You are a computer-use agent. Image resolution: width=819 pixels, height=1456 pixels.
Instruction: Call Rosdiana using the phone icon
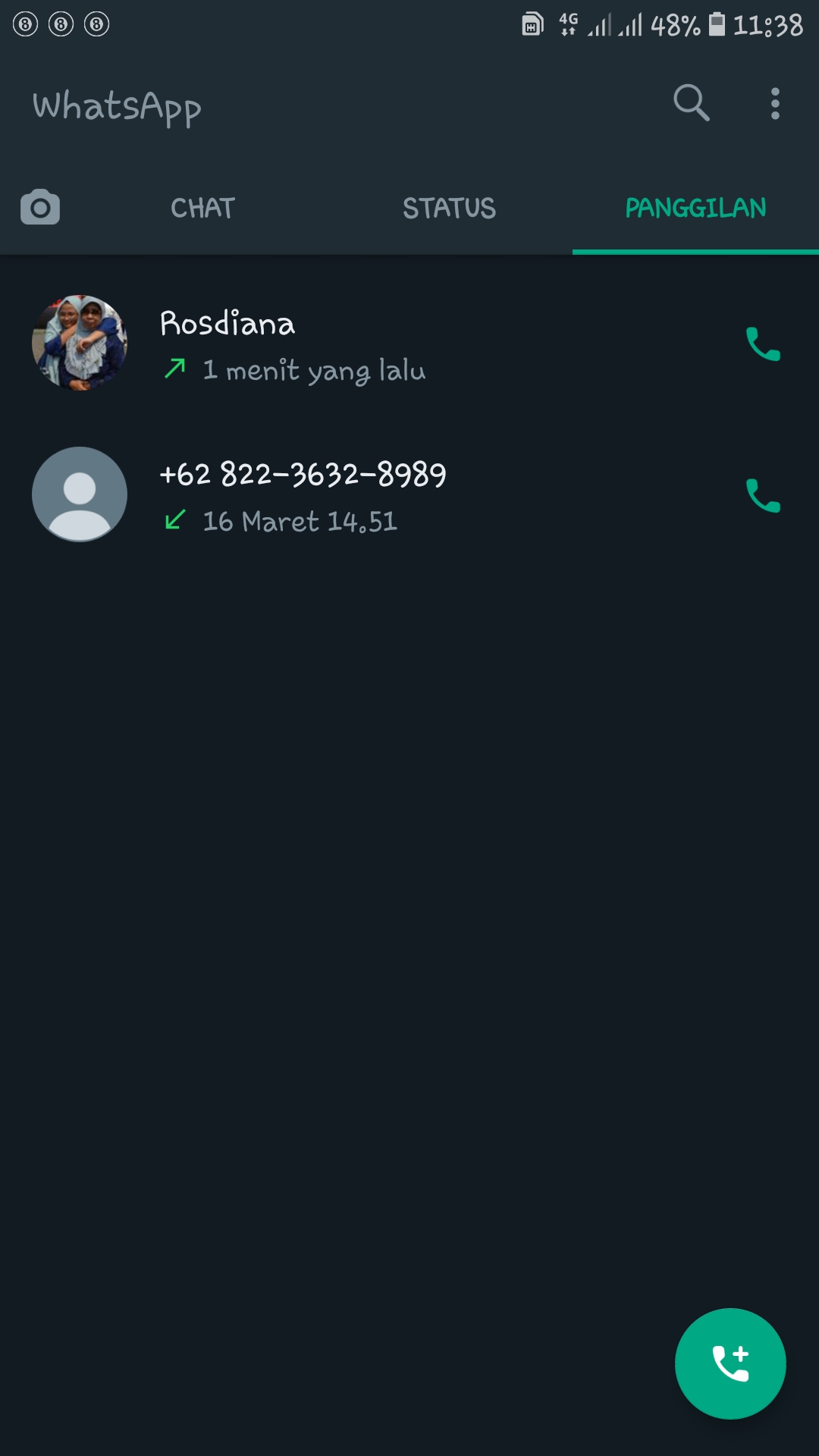click(x=763, y=344)
